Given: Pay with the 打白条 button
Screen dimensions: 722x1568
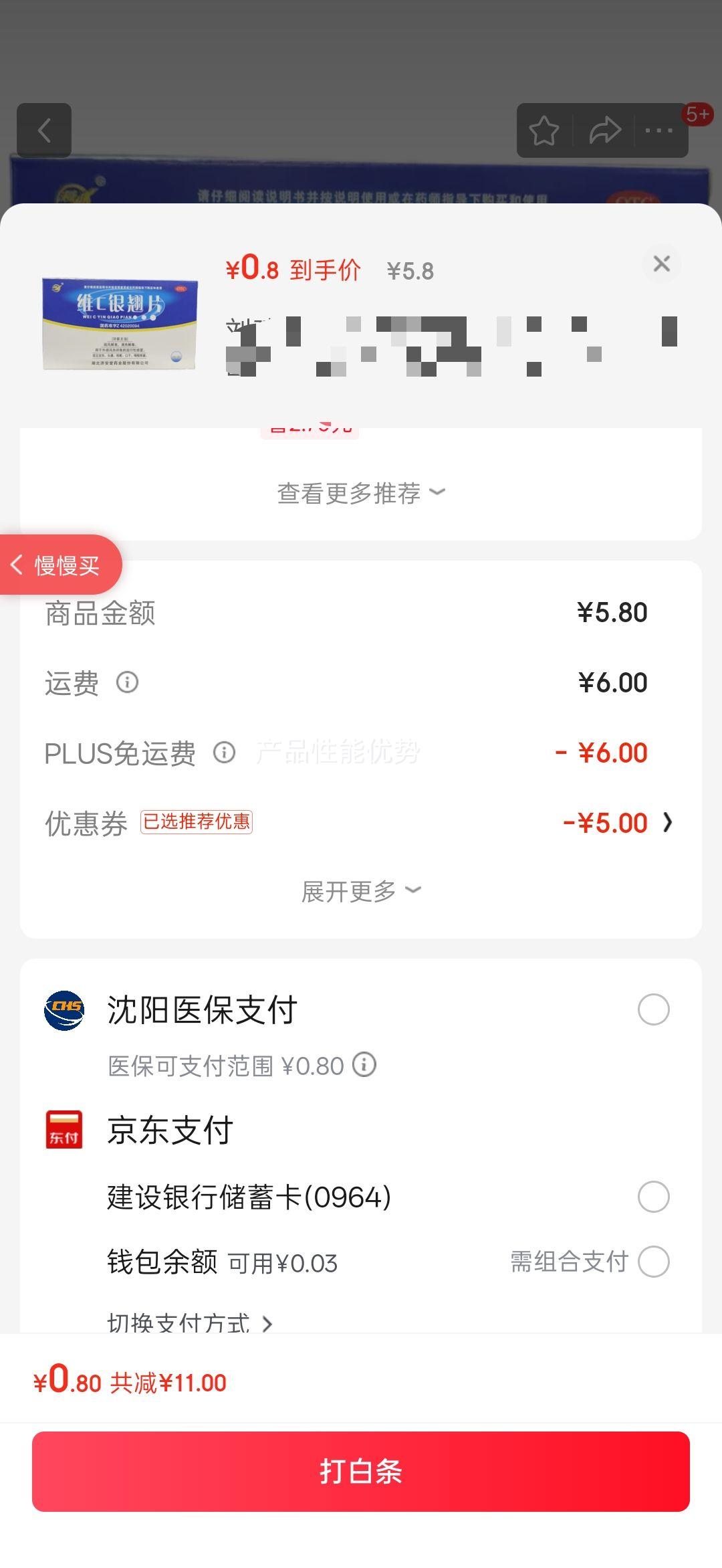Looking at the screenshot, I should pyautogui.click(x=361, y=1471).
